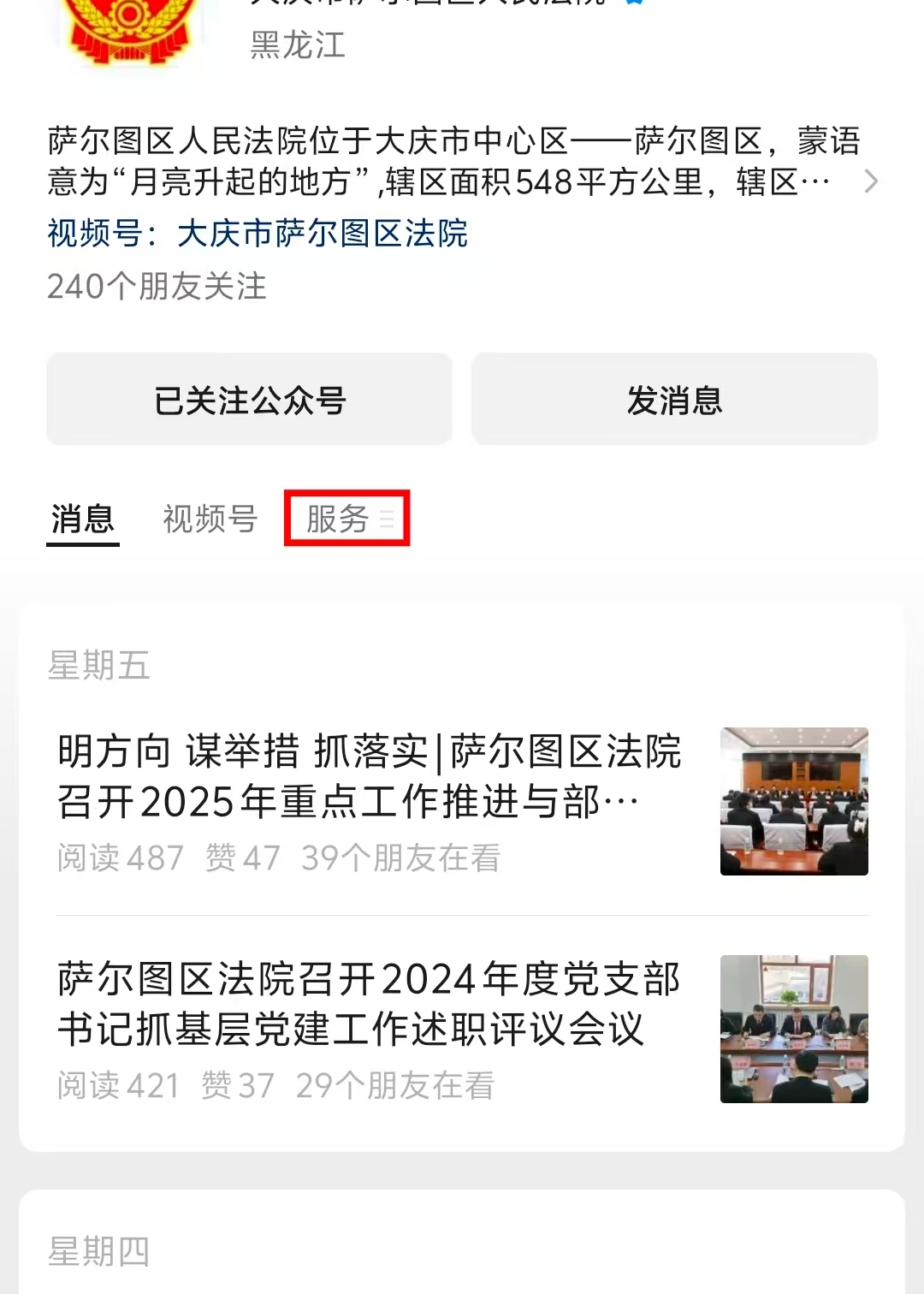Open the 明方向 谋举措 抓落实 article
Image resolution: width=924 pixels, height=1294 pixels.
(x=370, y=777)
